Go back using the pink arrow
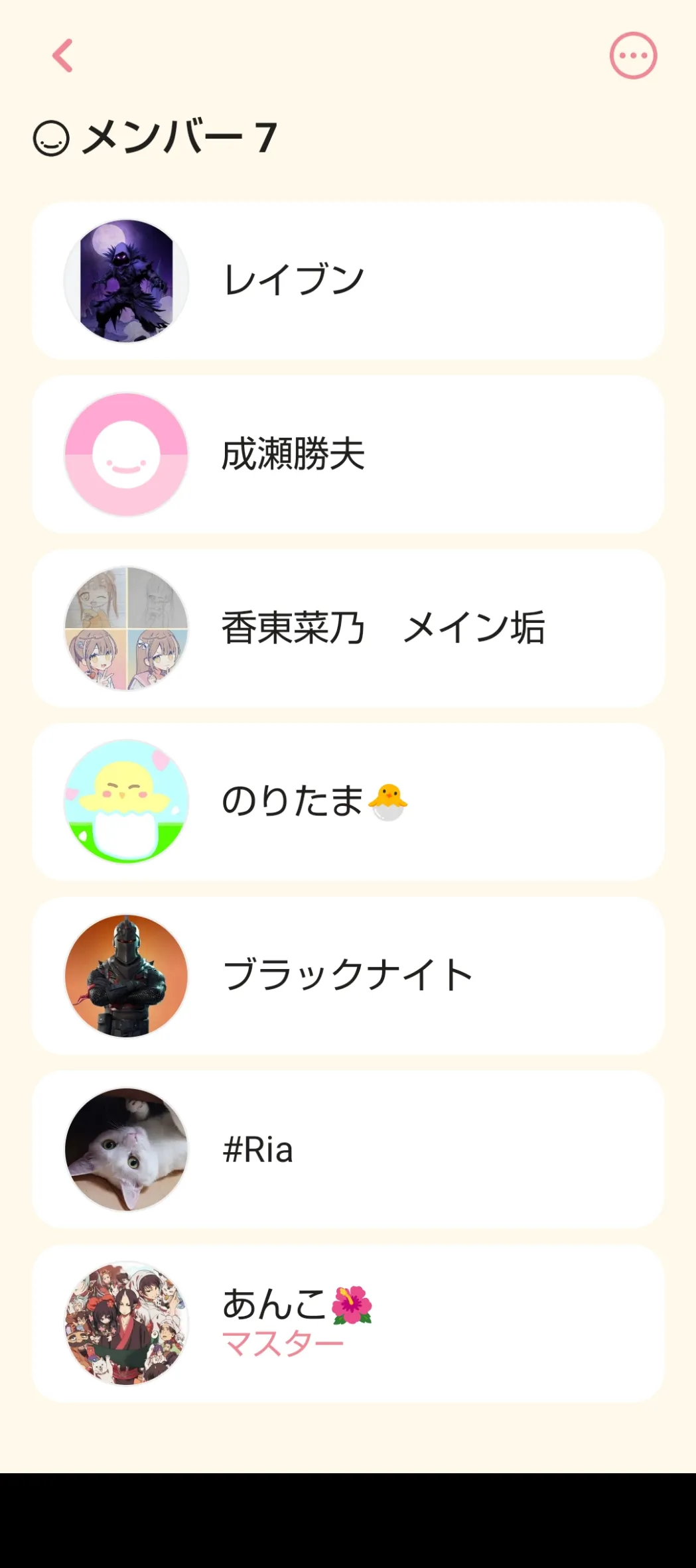 pos(62,55)
